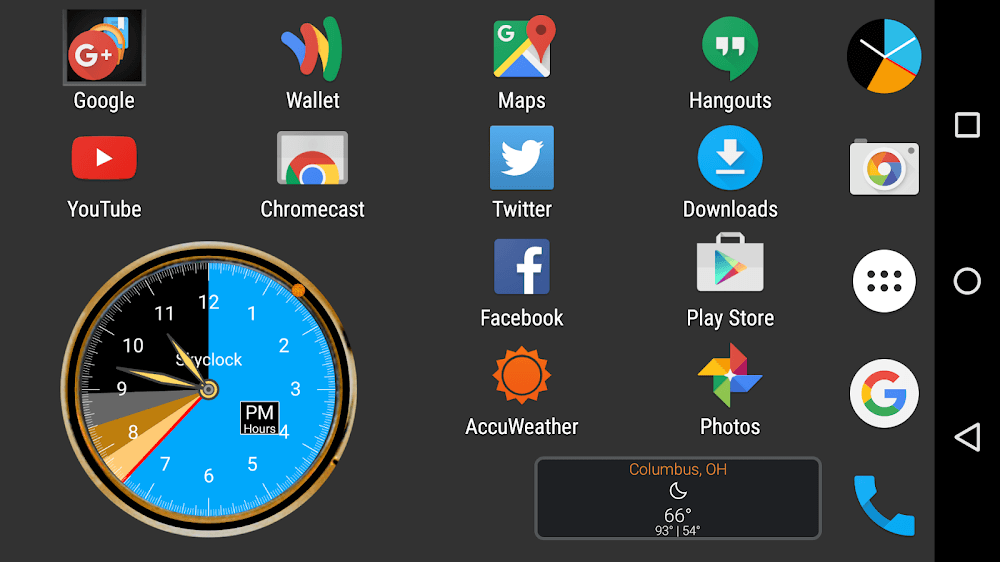
Task: Open the Google search app in the dock
Action: pyautogui.click(x=884, y=394)
